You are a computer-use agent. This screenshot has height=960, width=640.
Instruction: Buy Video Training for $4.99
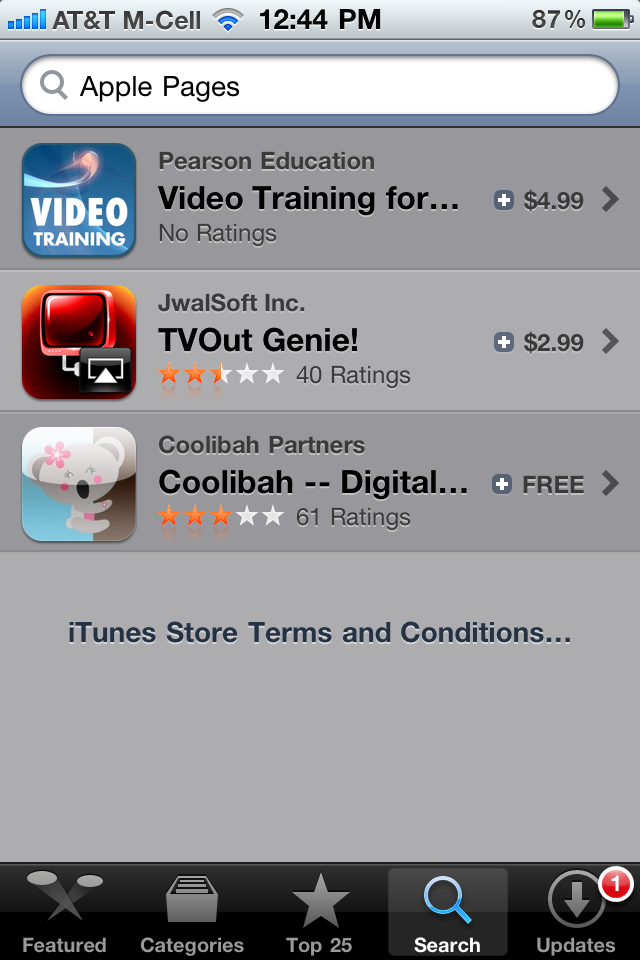(x=539, y=200)
